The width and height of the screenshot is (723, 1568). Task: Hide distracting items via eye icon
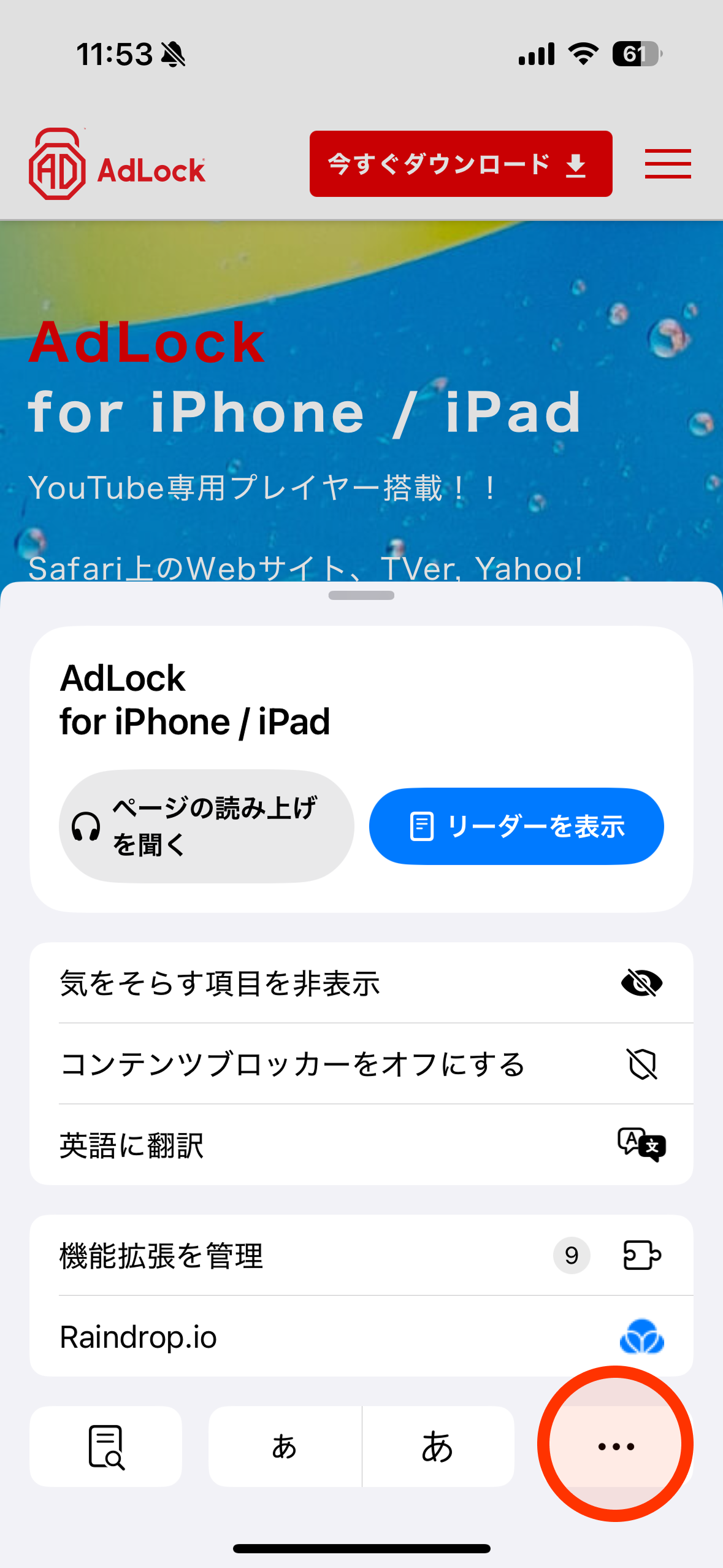[361, 982]
